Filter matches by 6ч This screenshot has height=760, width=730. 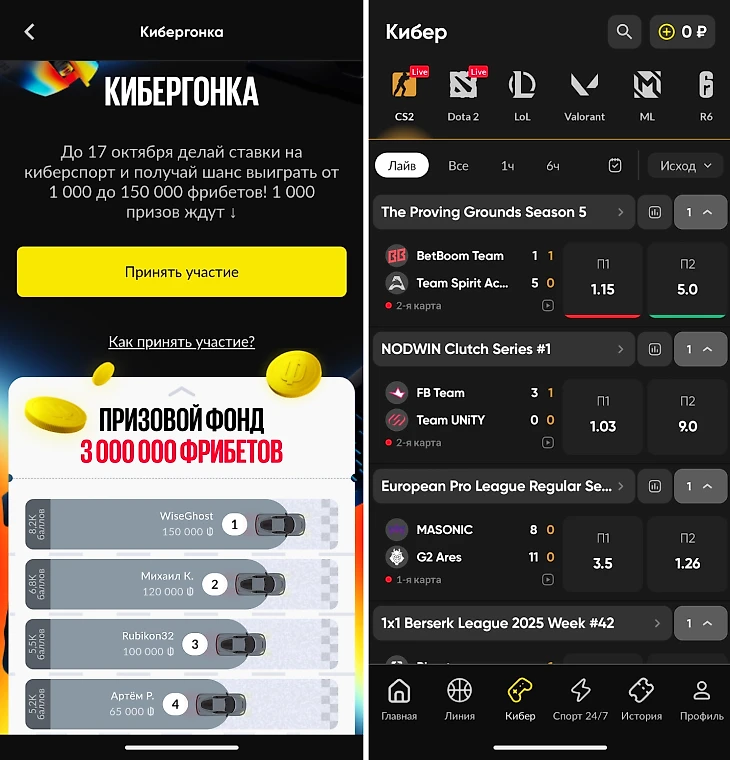pos(553,165)
